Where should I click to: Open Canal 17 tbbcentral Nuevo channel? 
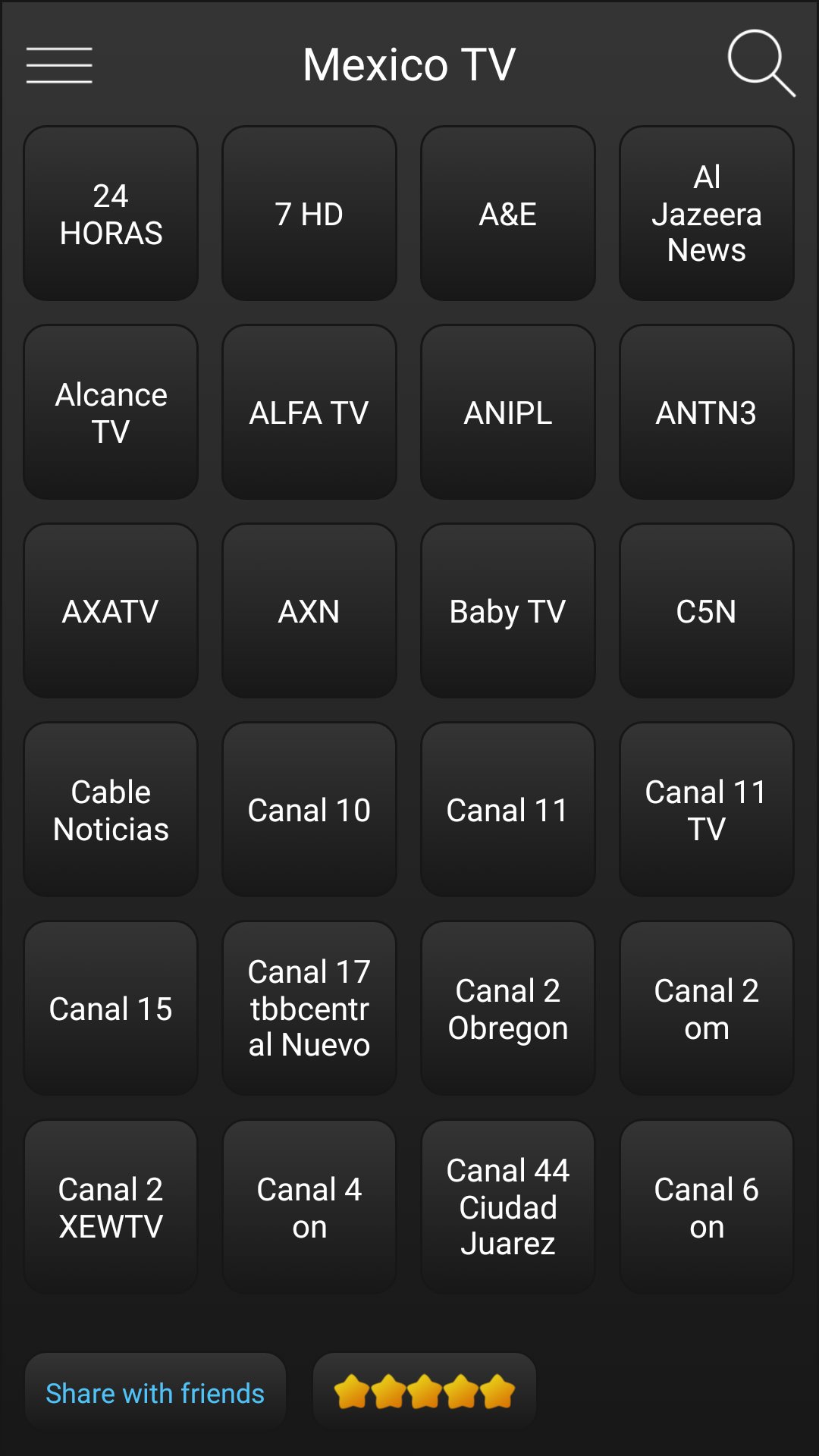pyautogui.click(x=309, y=1008)
